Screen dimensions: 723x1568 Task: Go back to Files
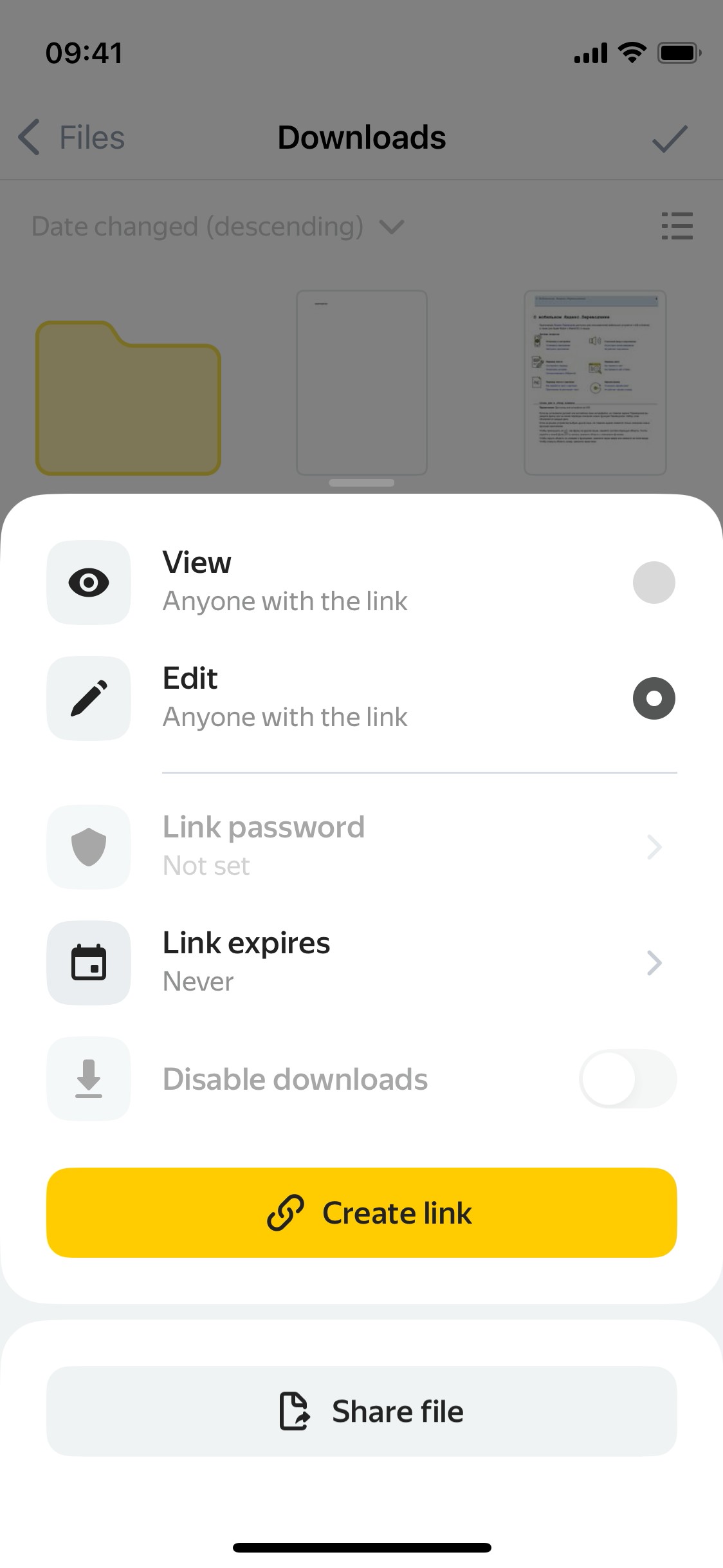(71, 137)
